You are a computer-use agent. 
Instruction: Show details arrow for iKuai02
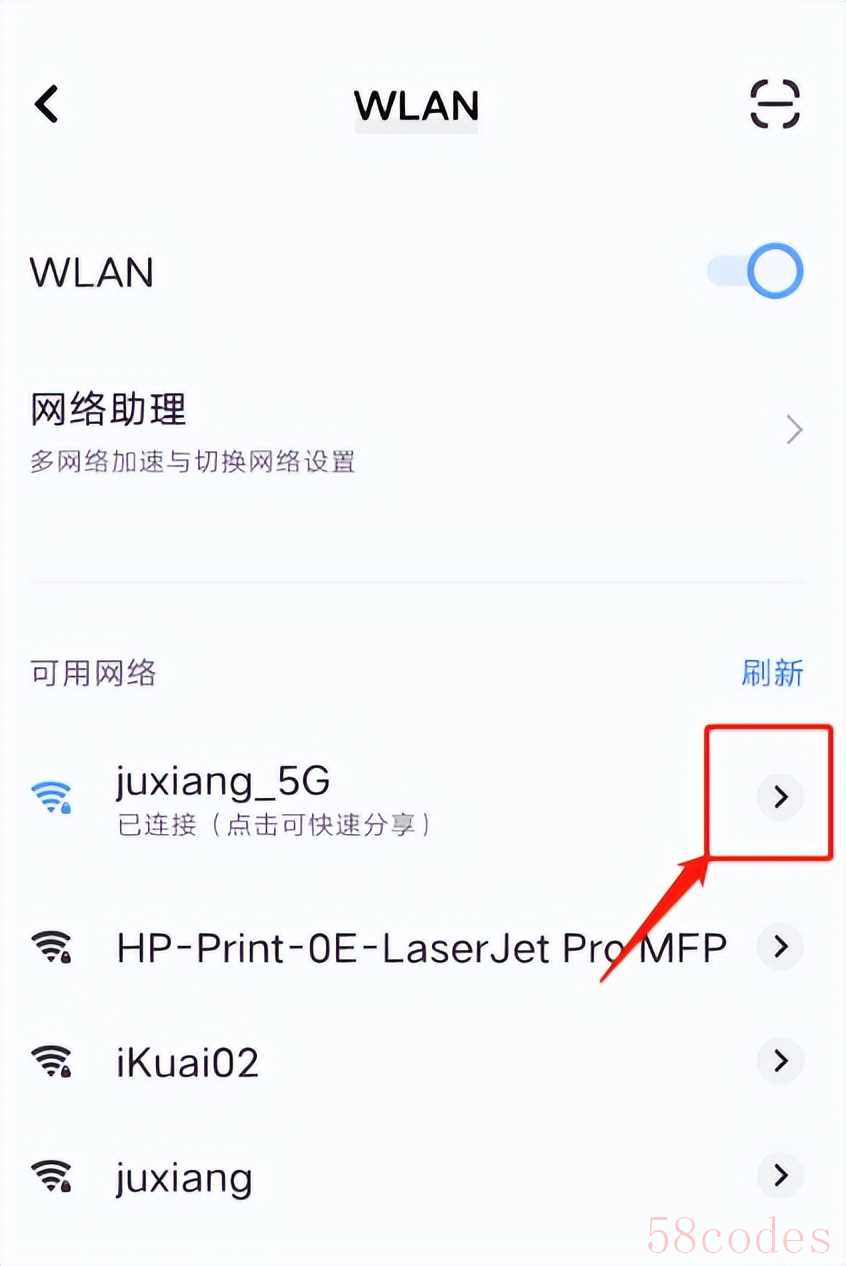[781, 1060]
